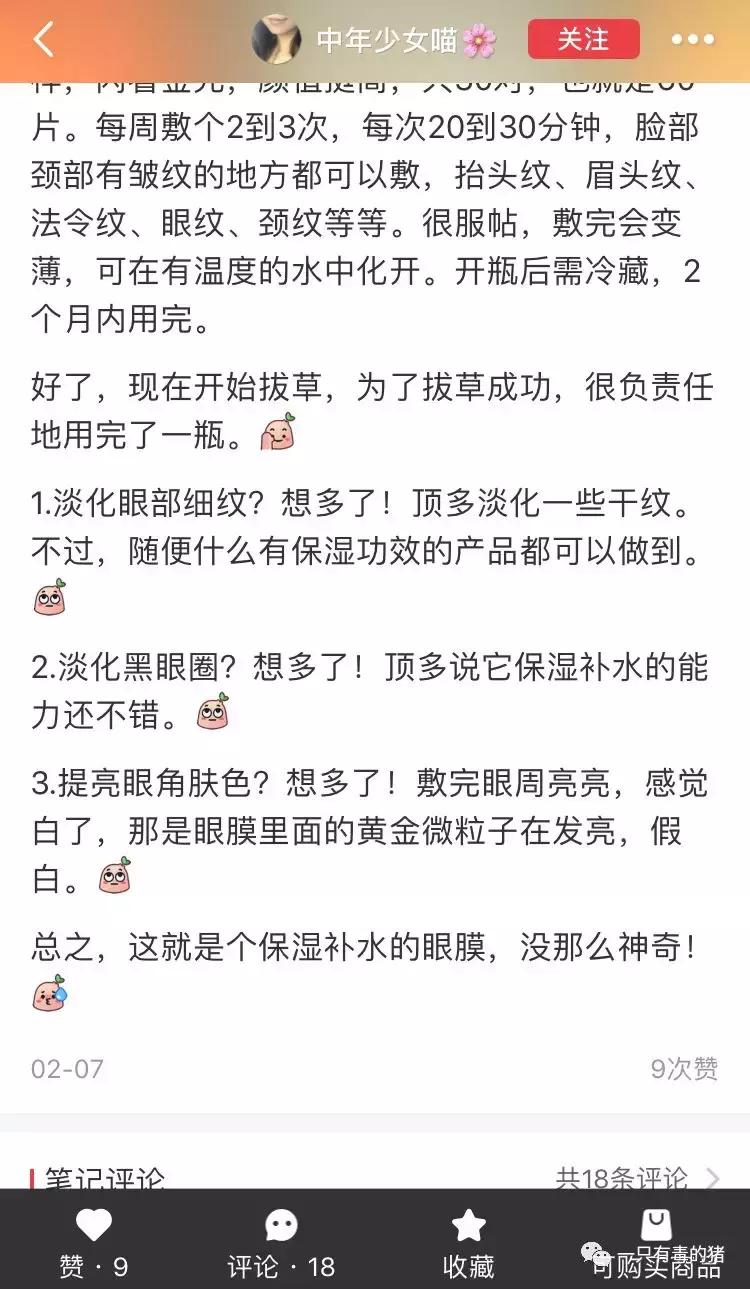
Task: Go back using the top-left arrow
Action: point(42,40)
